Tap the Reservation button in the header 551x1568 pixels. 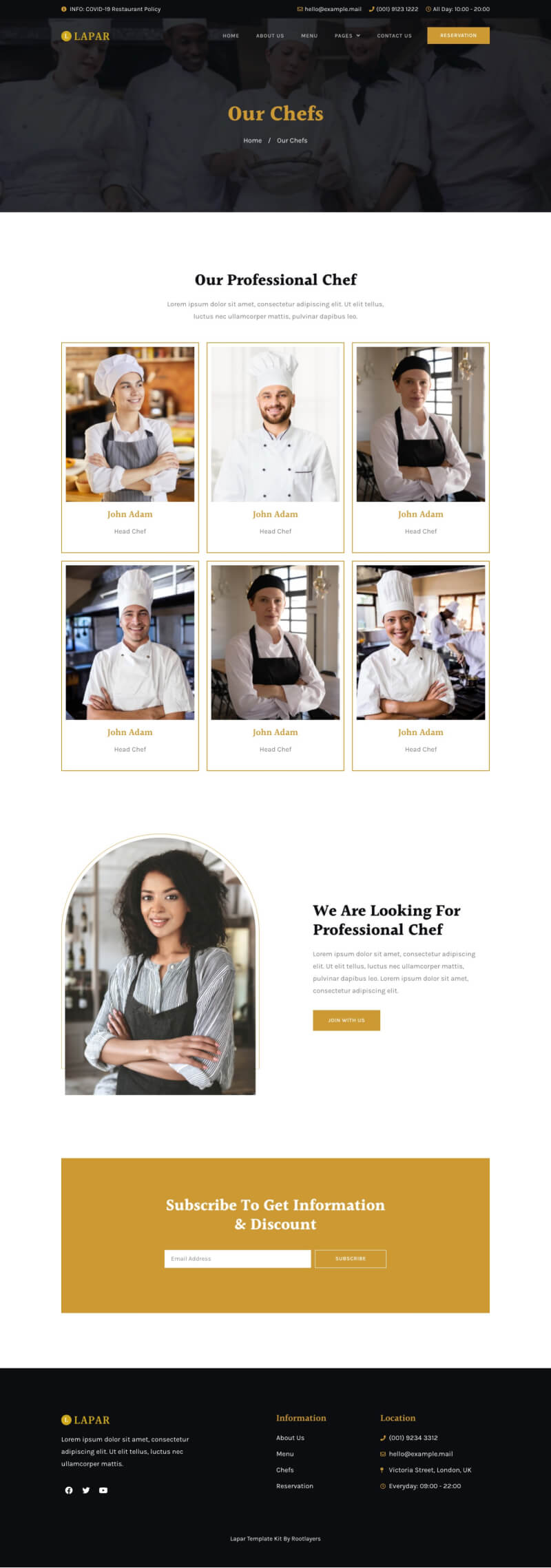coord(458,36)
